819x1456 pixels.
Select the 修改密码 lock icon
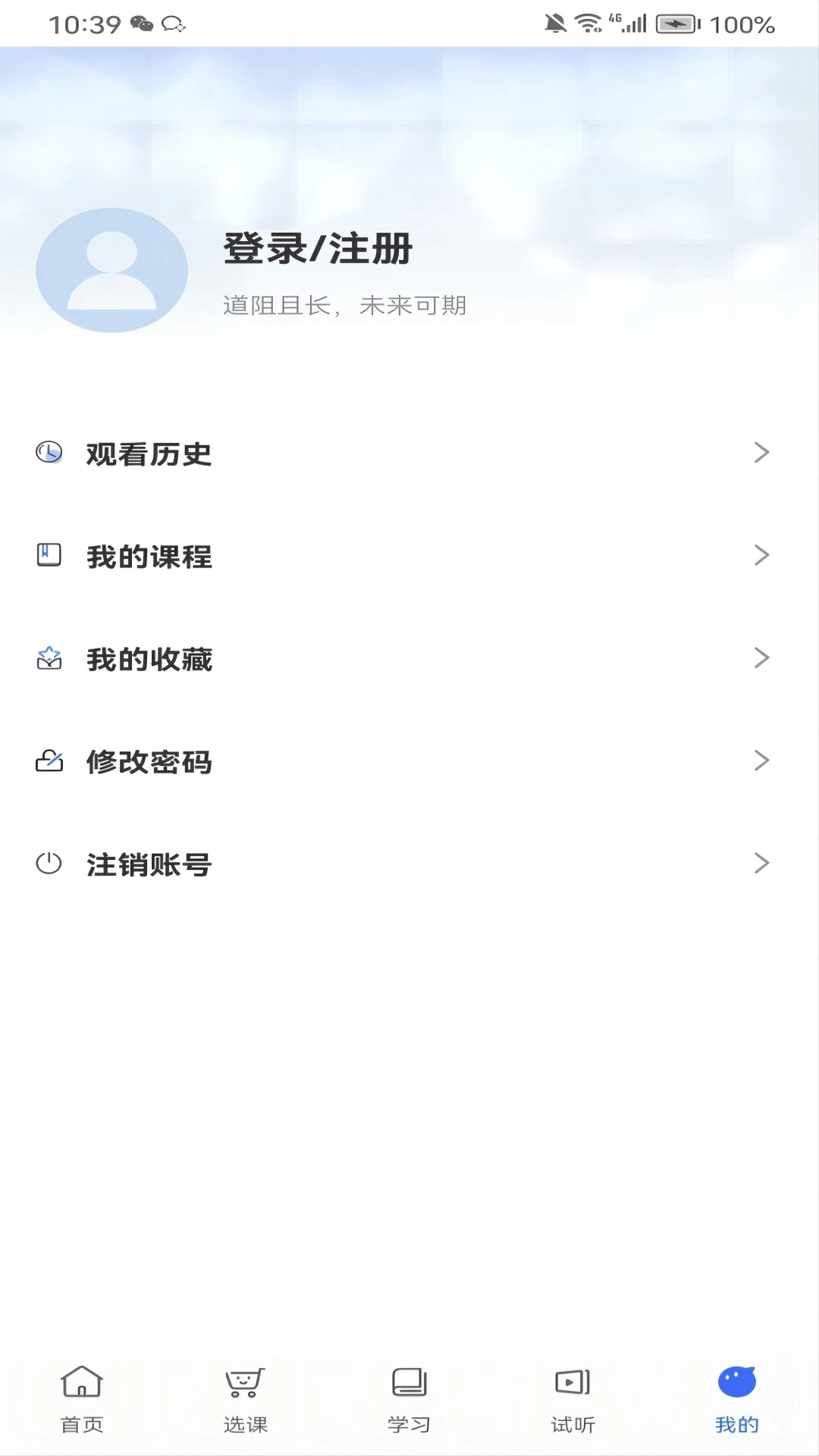pyautogui.click(x=47, y=761)
